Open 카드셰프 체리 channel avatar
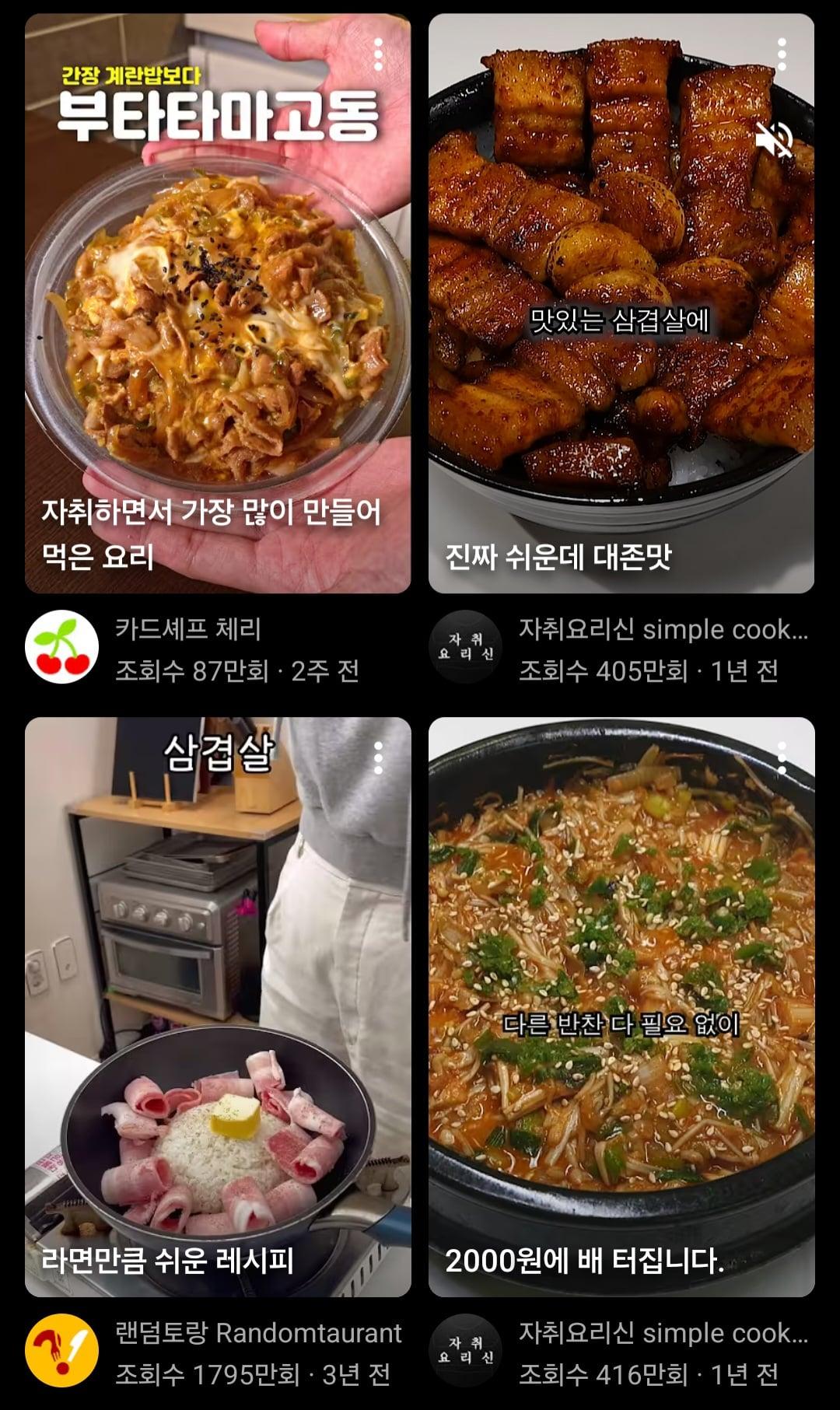This screenshot has height=1410, width=840. pos(61,647)
